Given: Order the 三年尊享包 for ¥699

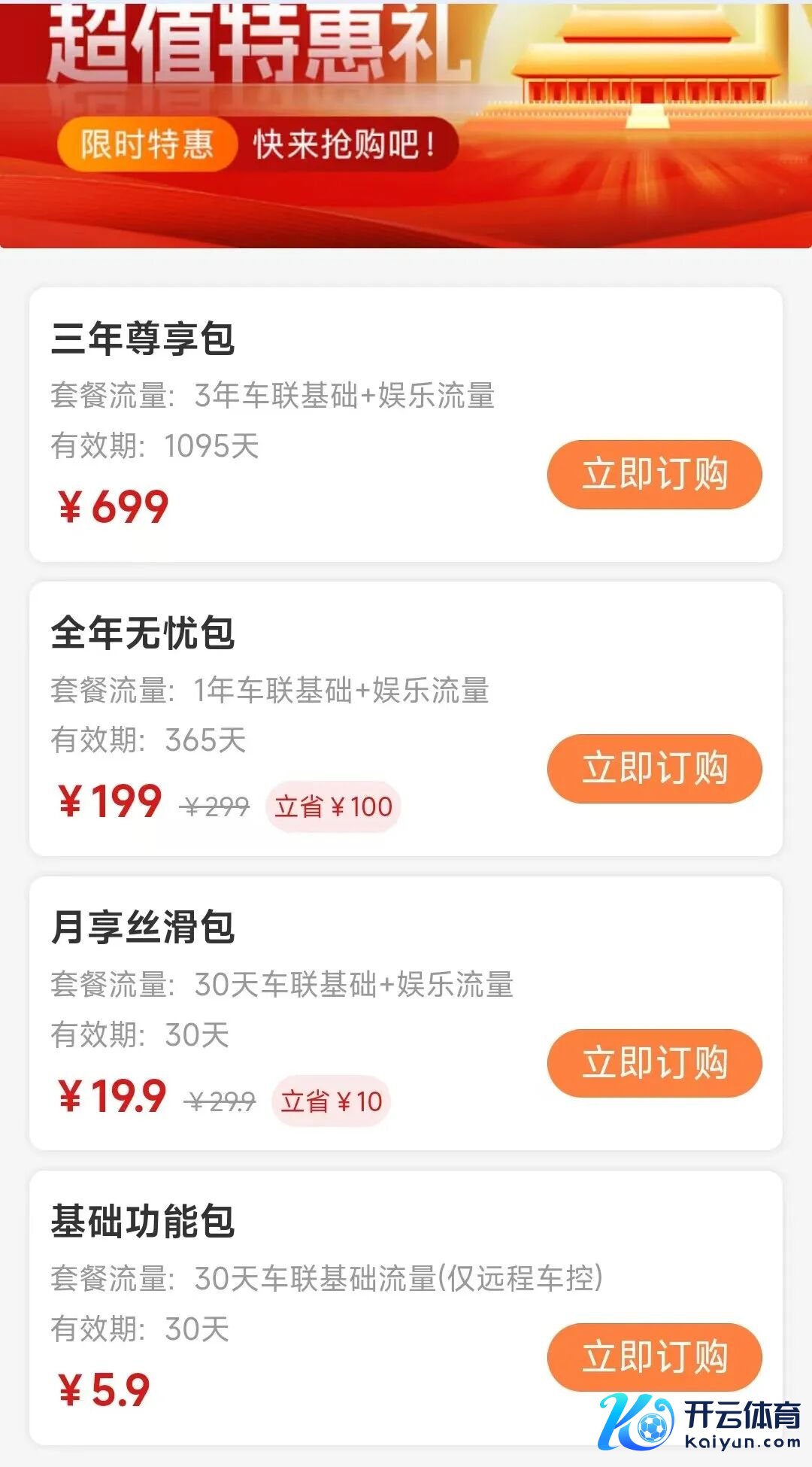Looking at the screenshot, I should pos(654,475).
